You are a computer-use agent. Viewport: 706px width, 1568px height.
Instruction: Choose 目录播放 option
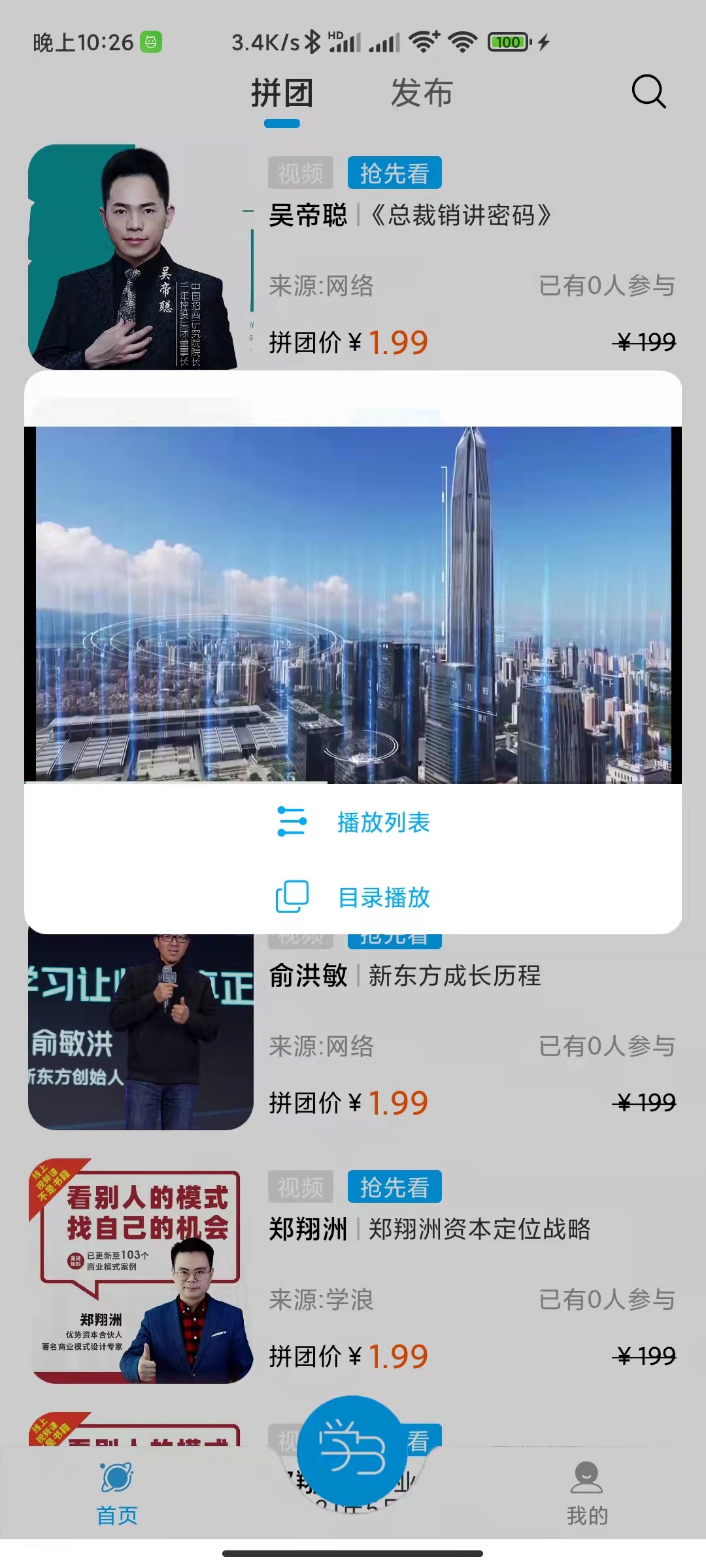(x=383, y=897)
